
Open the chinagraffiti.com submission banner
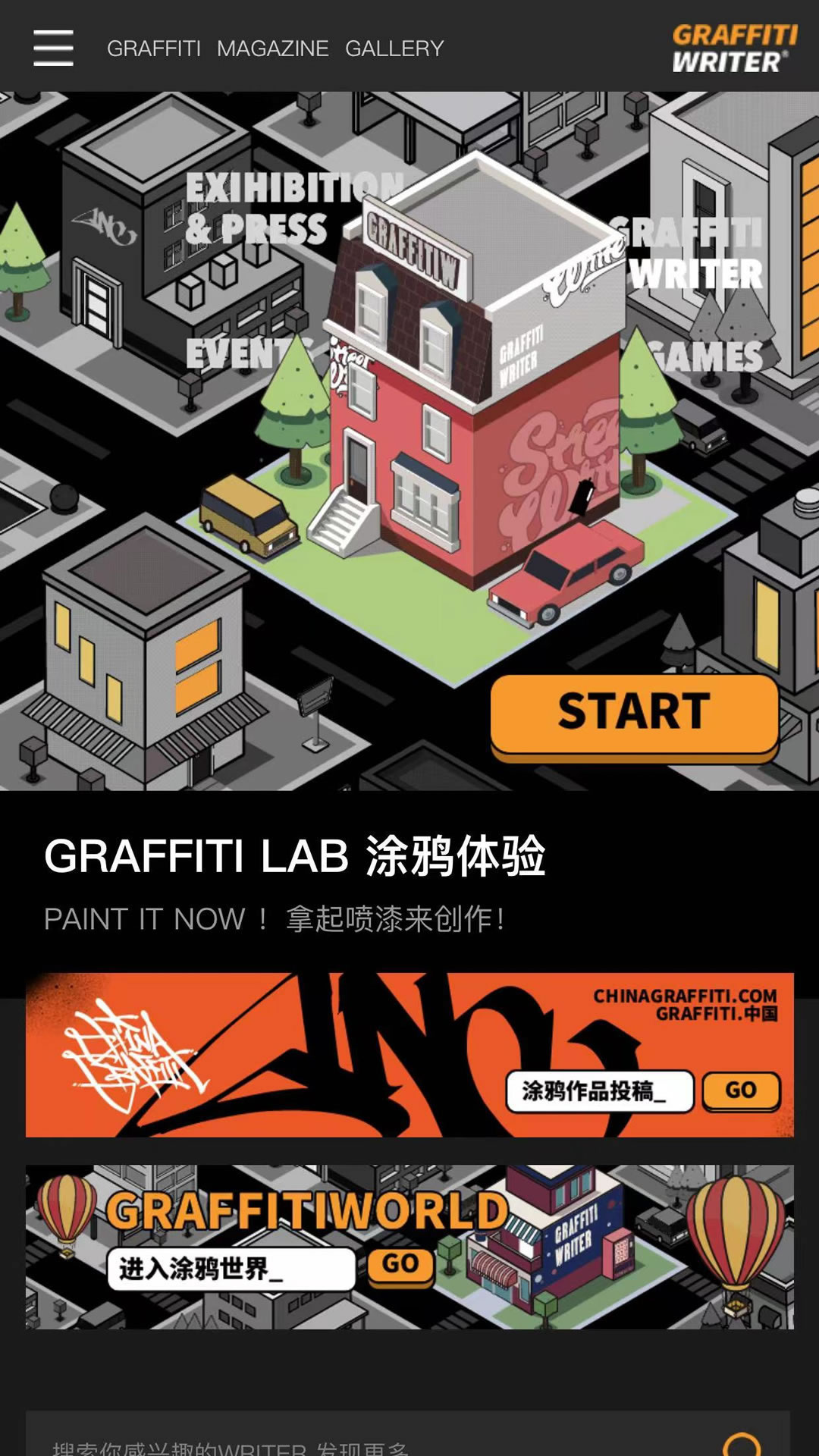(409, 1055)
